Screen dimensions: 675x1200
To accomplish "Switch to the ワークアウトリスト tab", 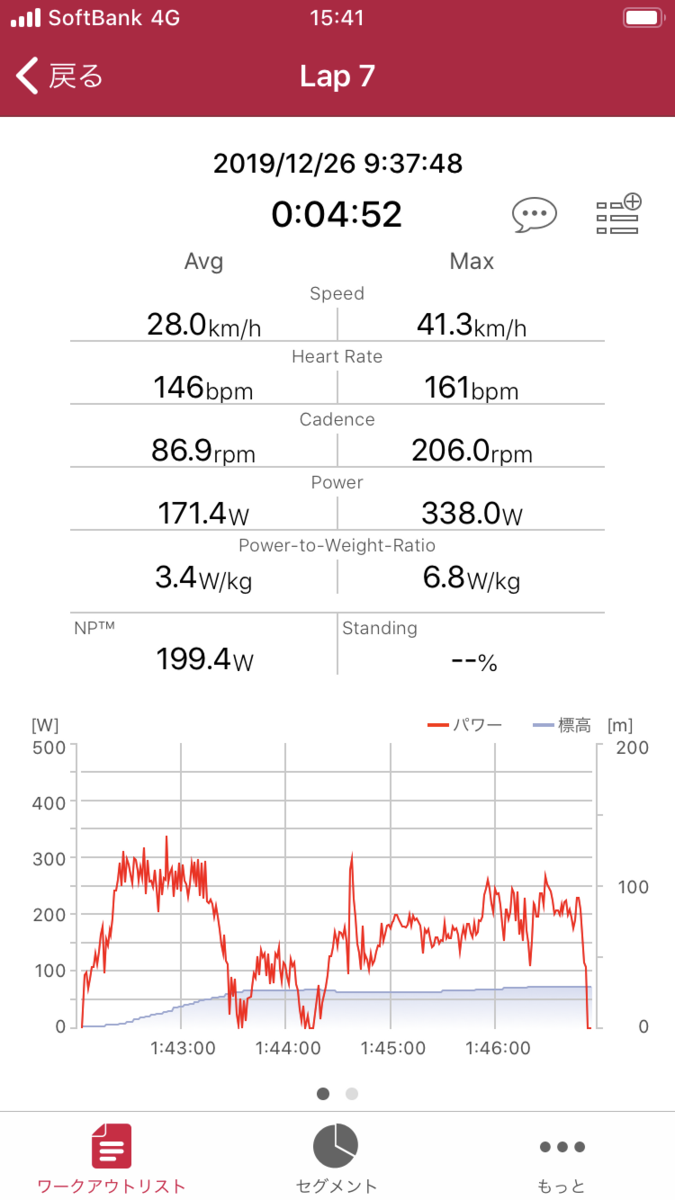I will click(111, 1158).
